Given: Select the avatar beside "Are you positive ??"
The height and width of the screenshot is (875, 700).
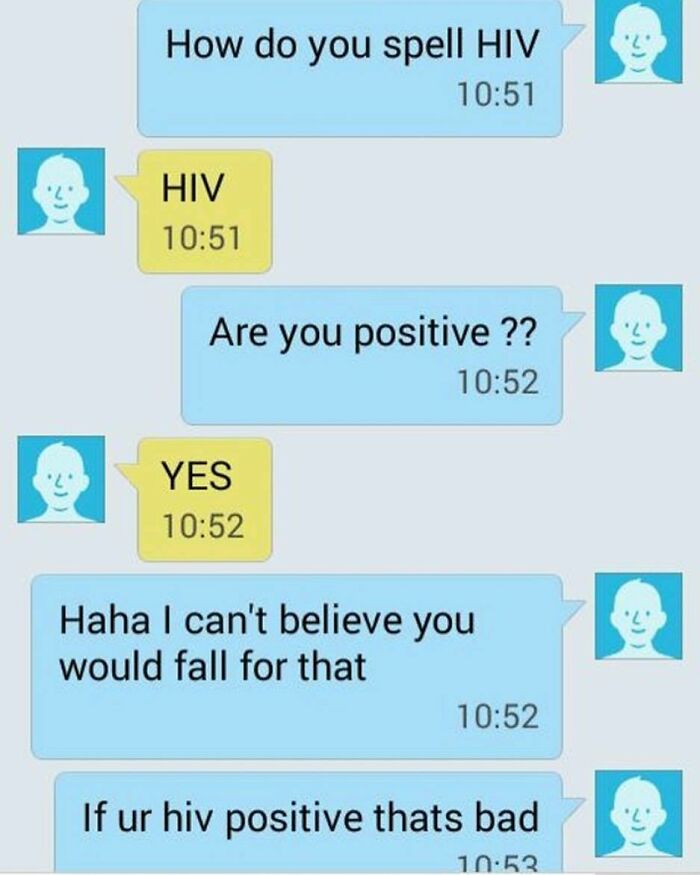Looking at the screenshot, I should 638,328.
